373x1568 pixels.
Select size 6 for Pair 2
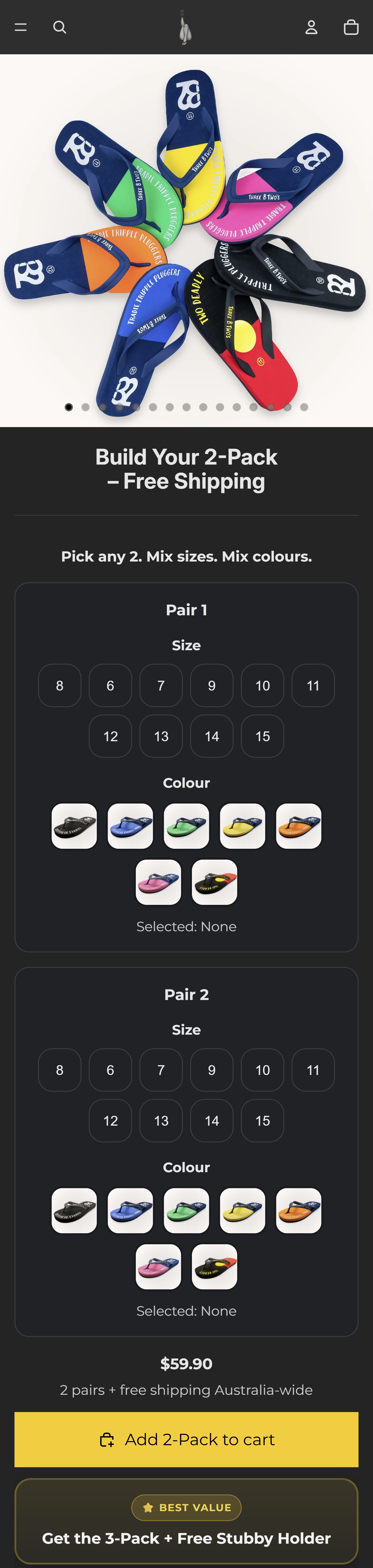tap(110, 1070)
